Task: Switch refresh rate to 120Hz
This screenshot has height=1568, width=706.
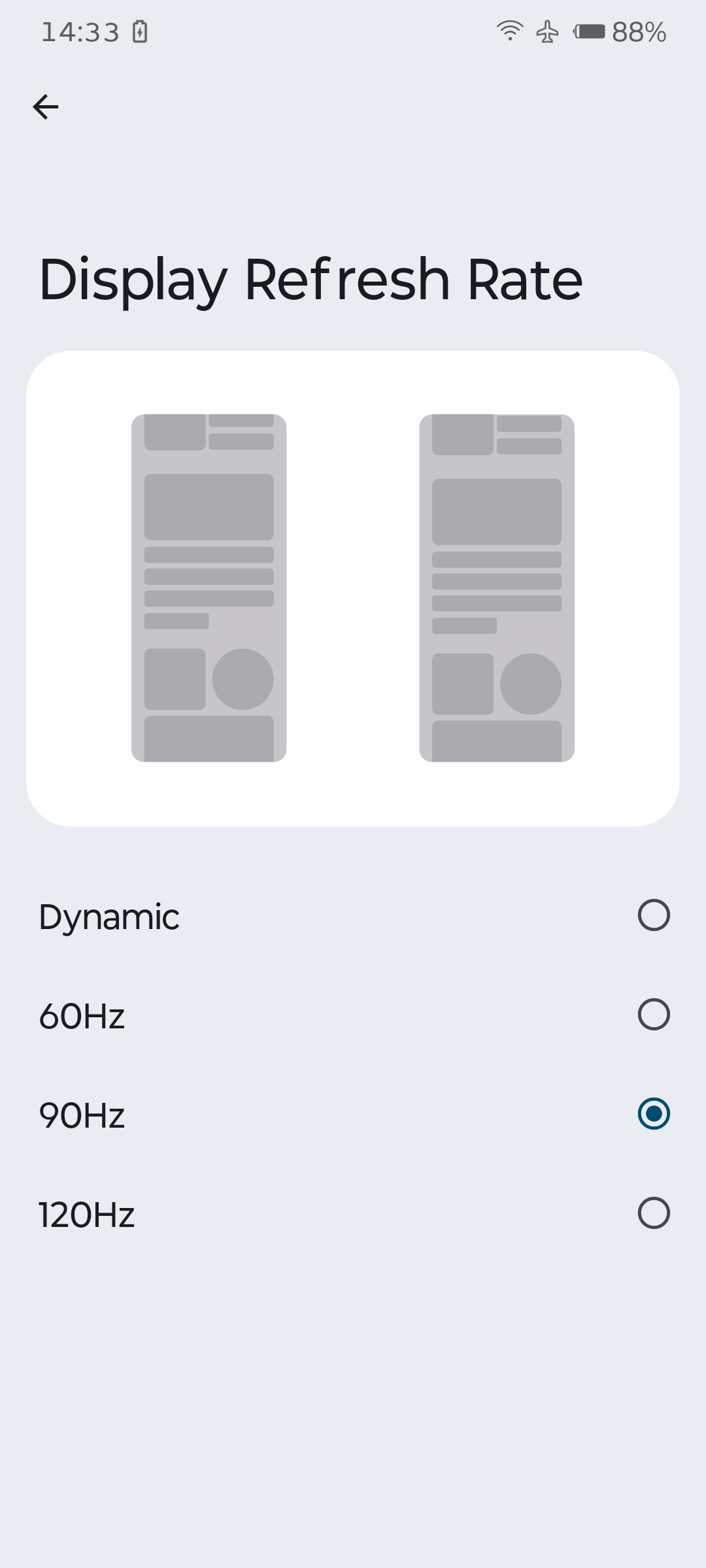Action: (654, 1213)
